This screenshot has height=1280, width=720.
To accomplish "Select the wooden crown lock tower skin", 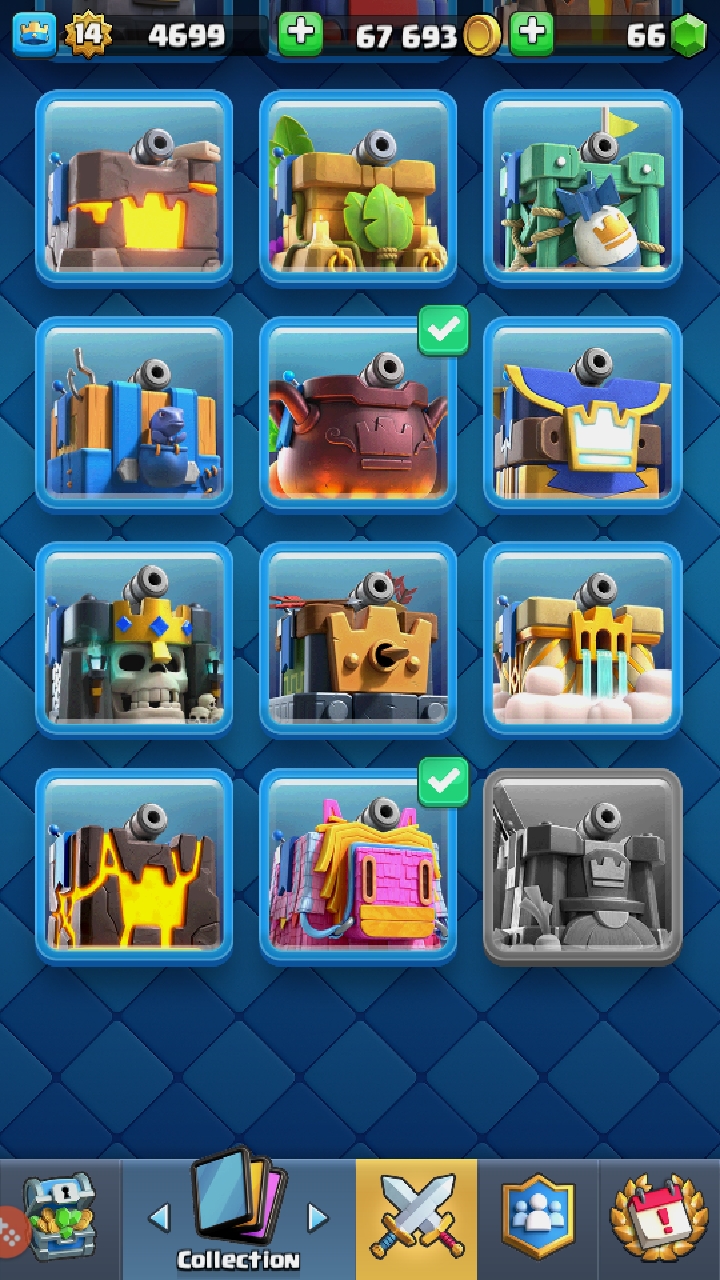I will coord(358,640).
